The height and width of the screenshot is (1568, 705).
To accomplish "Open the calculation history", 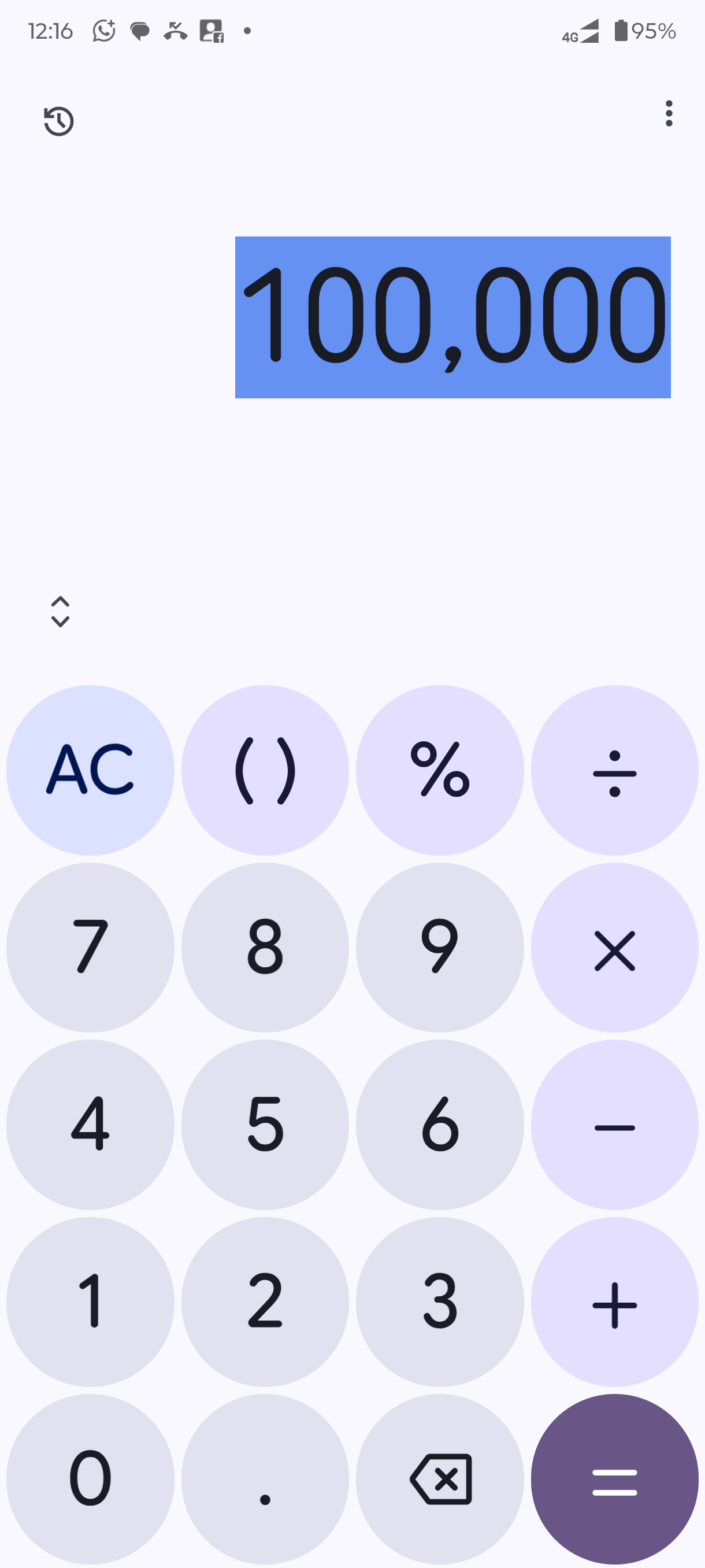I will click(58, 121).
